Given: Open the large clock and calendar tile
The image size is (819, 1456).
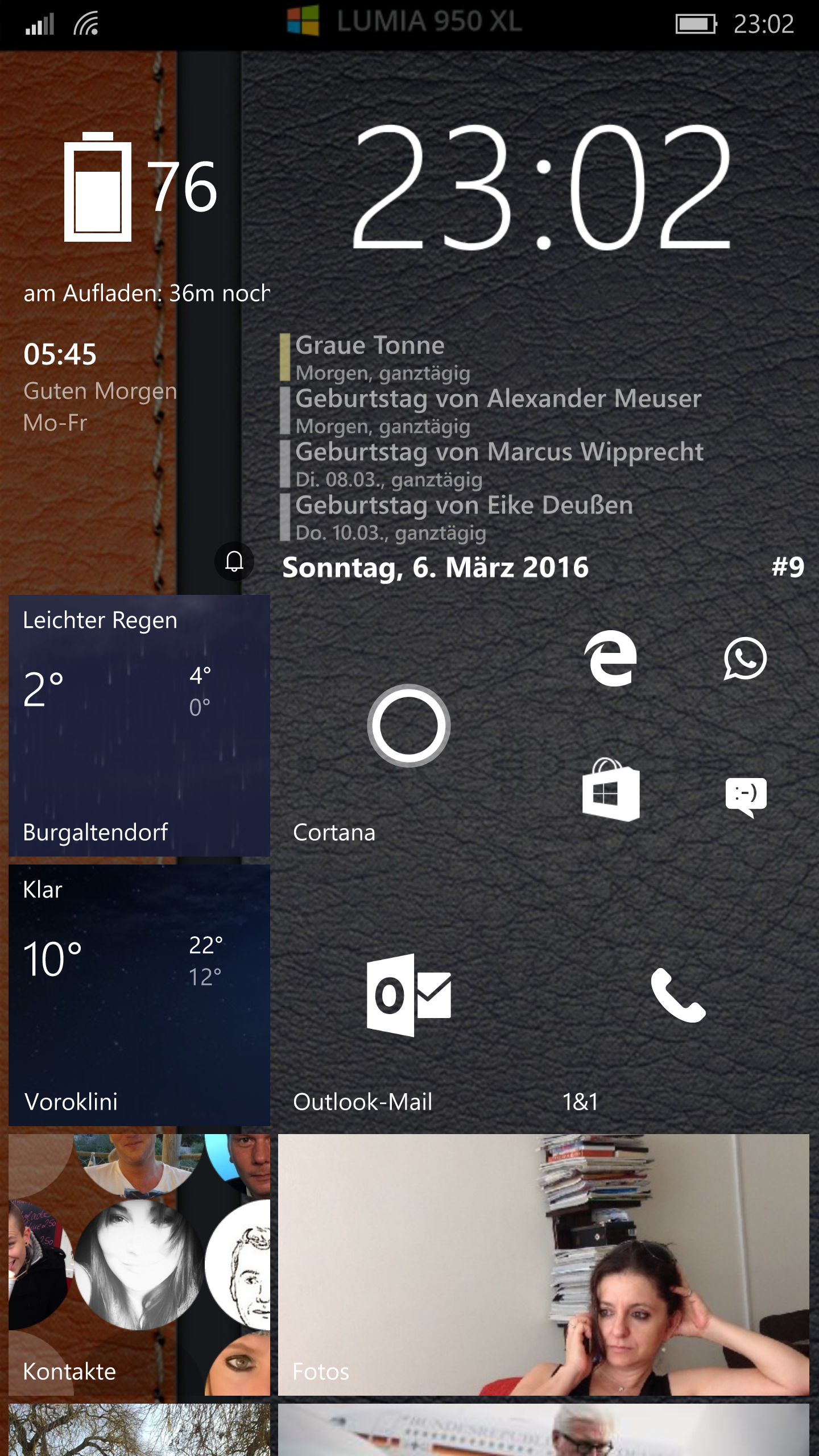Looking at the screenshot, I should [x=544, y=321].
